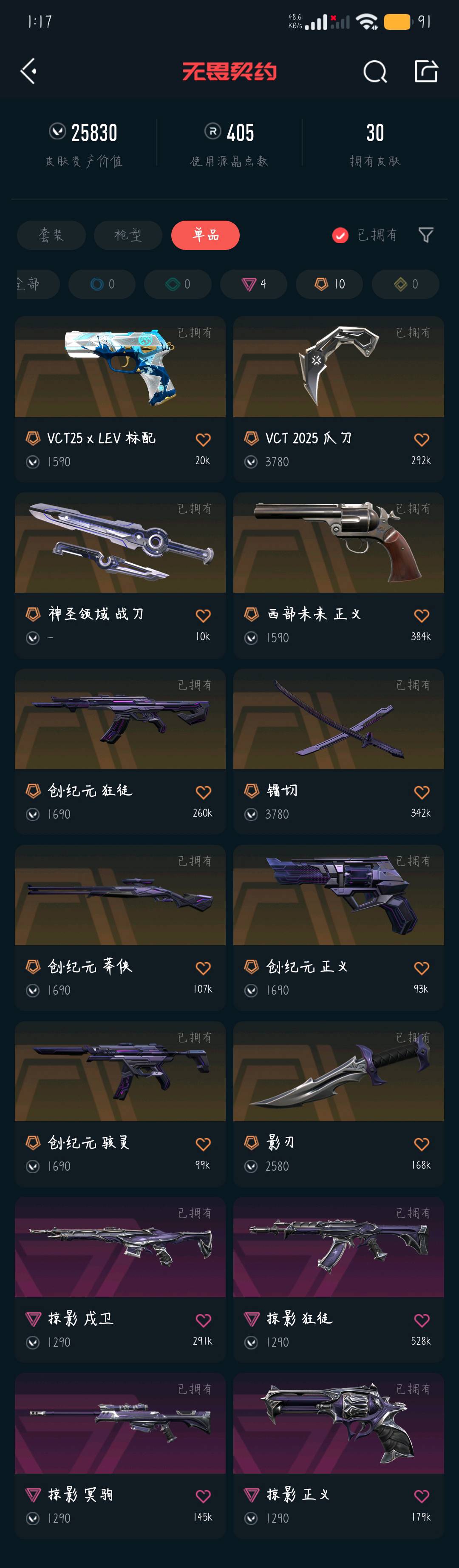This screenshot has width=459, height=1568.
Task: Open the 神圣领域 战刀 skin card
Action: click(120, 554)
